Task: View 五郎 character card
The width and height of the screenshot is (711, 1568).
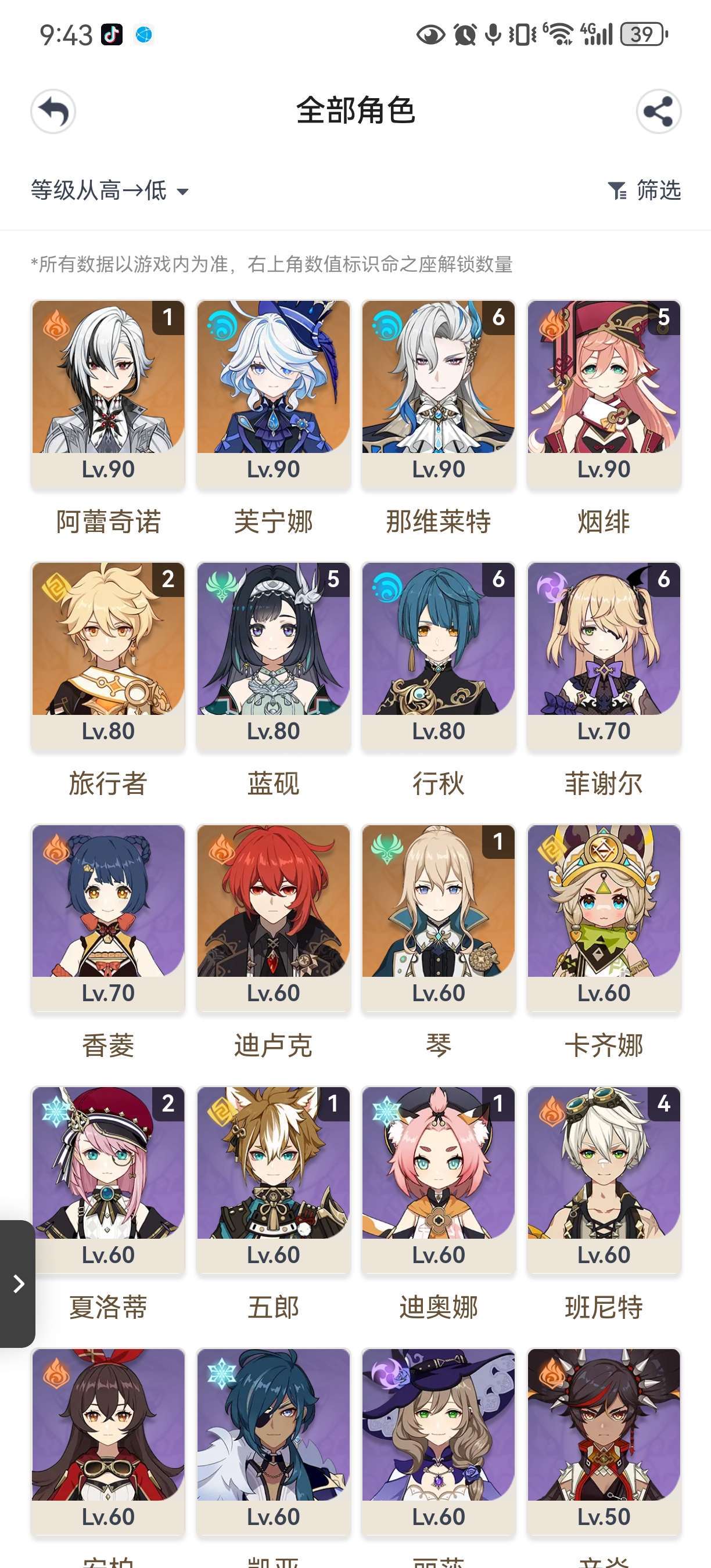Action: pos(274,1180)
